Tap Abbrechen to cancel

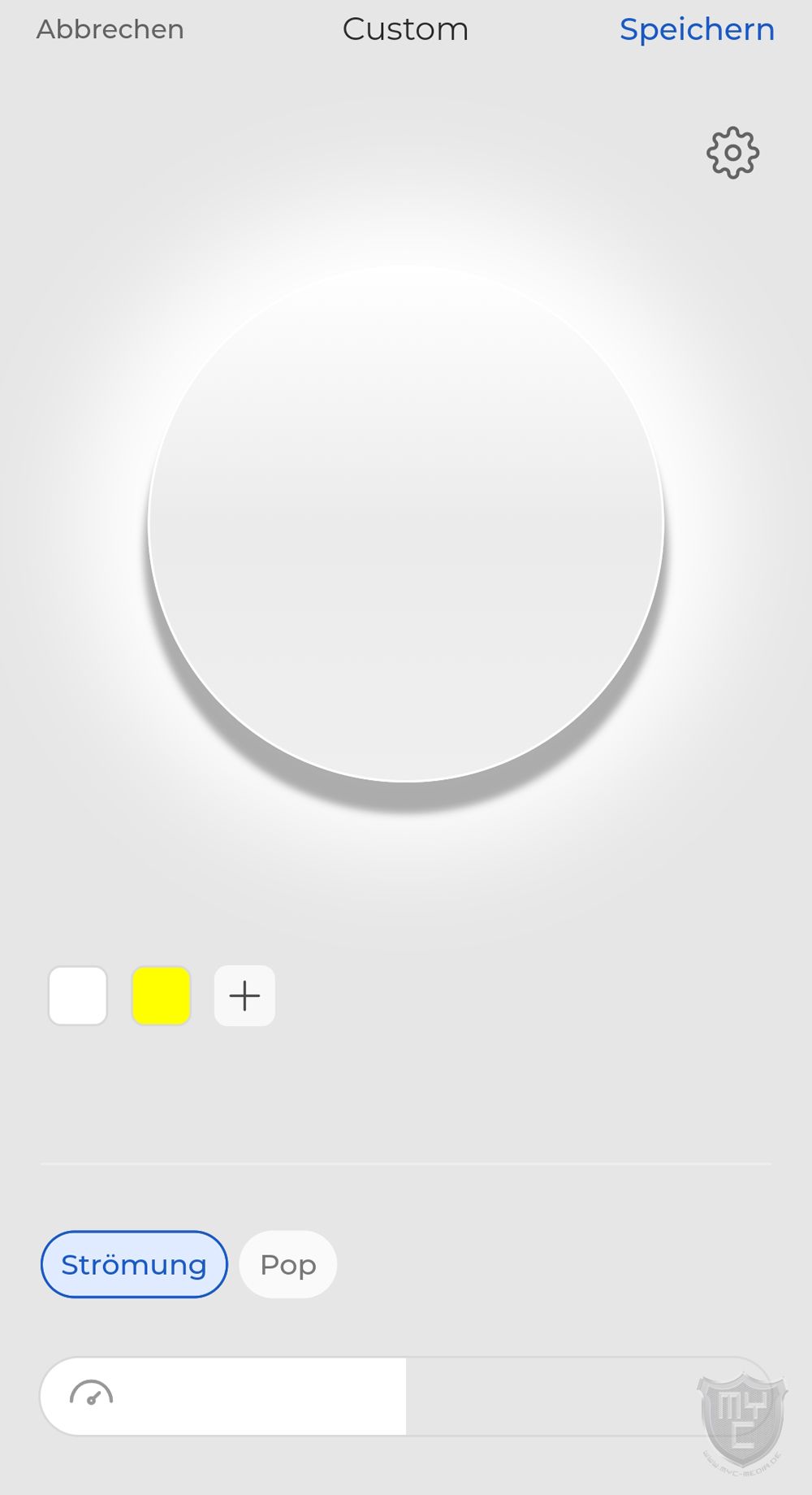(x=110, y=30)
